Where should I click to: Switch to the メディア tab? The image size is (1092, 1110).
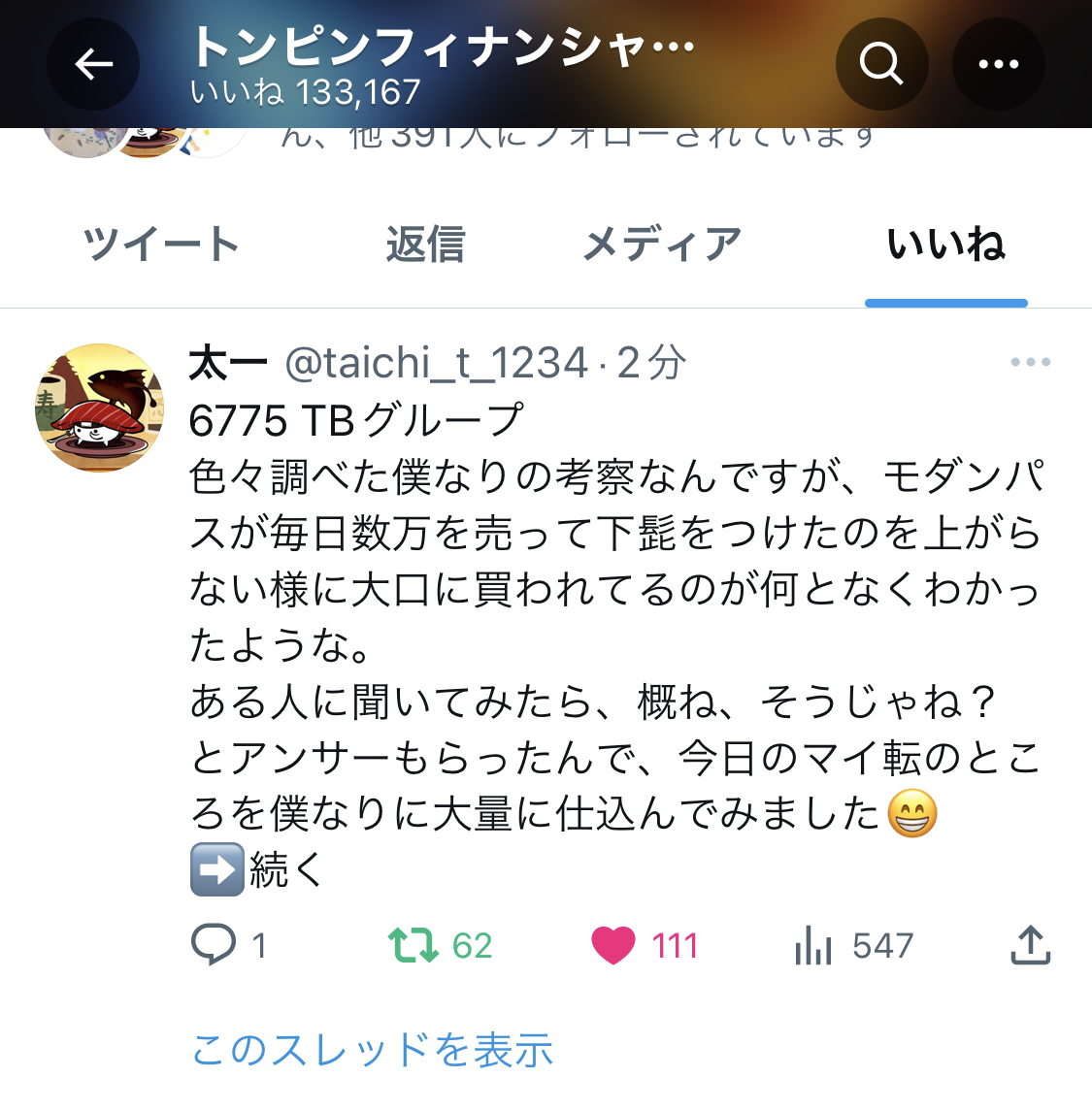coord(661,245)
